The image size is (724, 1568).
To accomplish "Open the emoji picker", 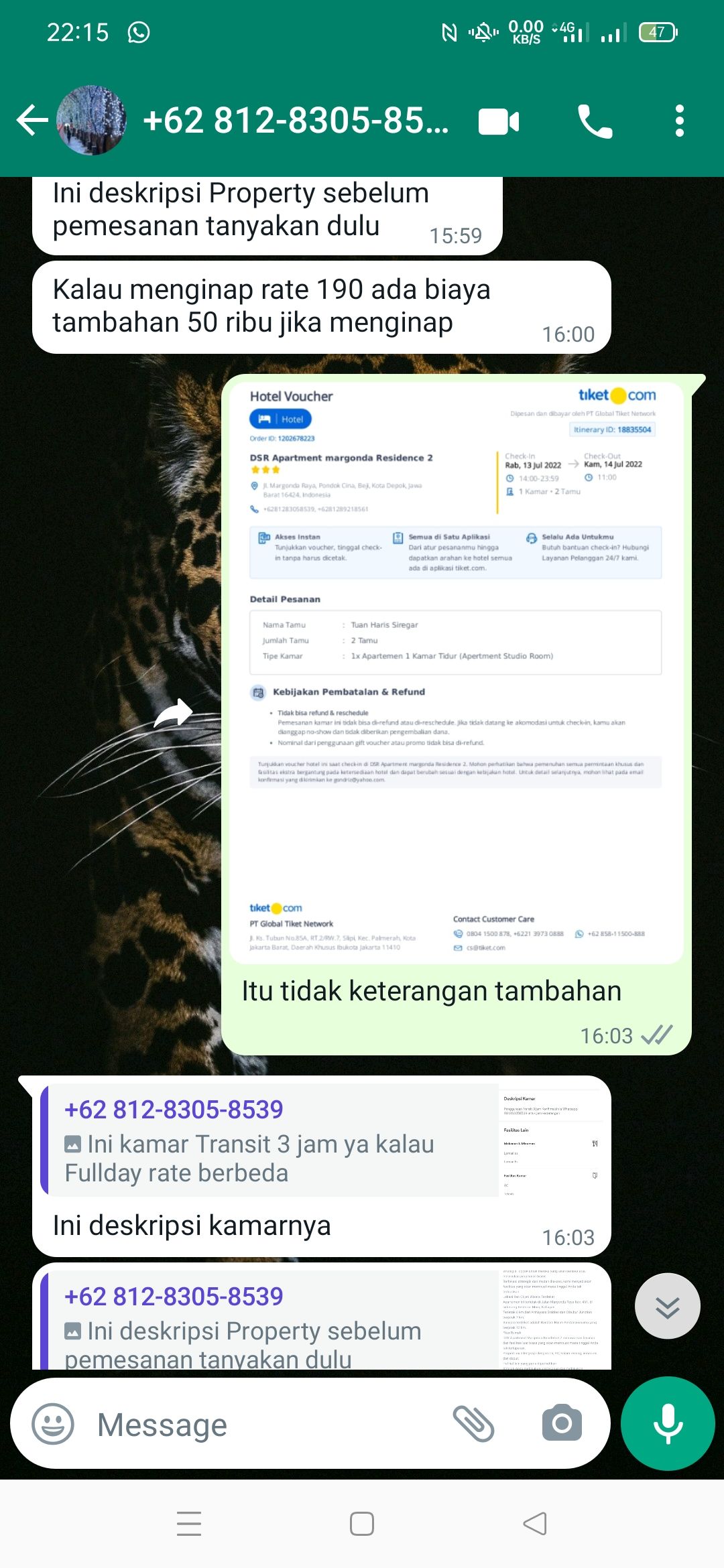I will [x=53, y=1424].
